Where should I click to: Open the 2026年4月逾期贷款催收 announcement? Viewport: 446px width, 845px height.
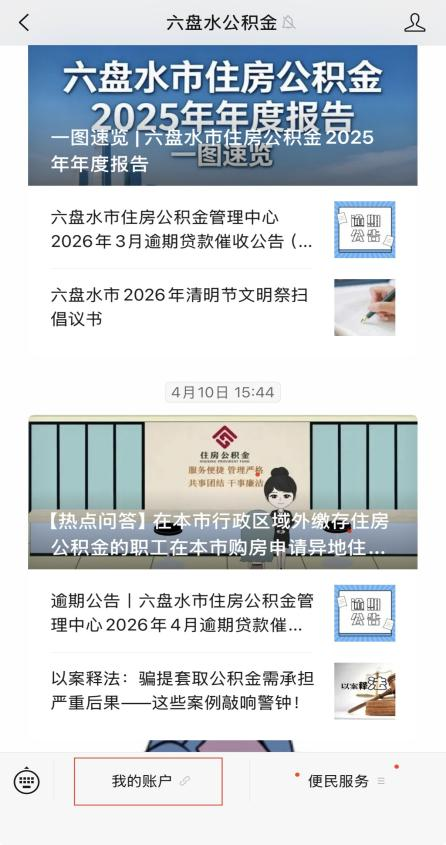click(x=222, y=613)
